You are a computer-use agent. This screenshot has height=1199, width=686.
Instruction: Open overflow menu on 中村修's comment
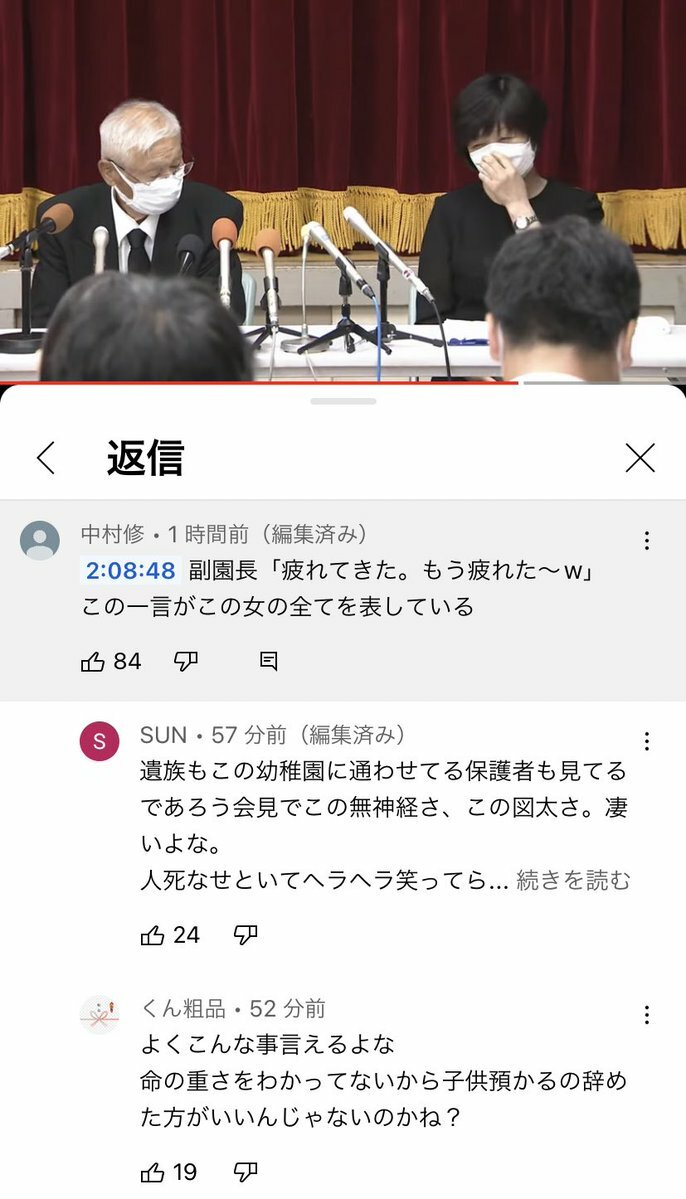point(647,541)
